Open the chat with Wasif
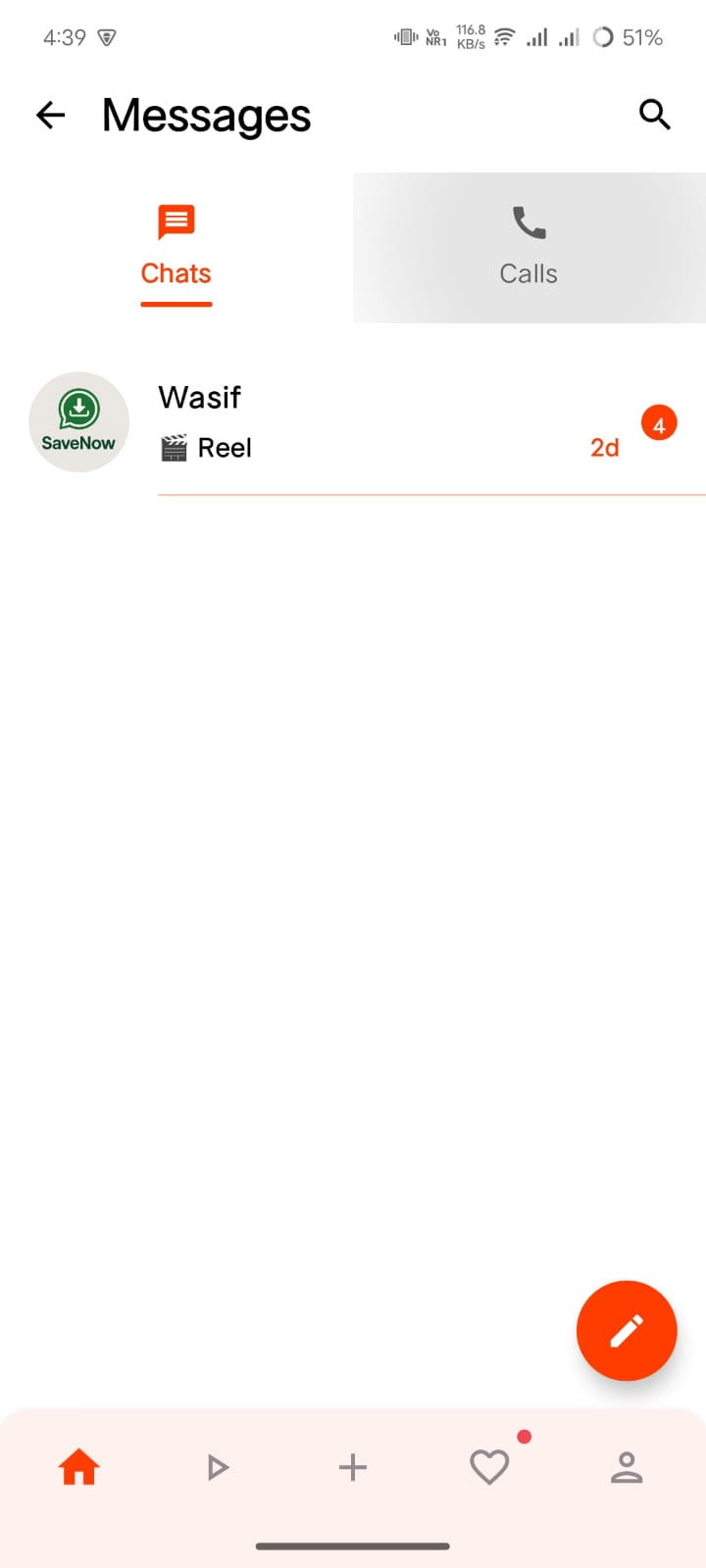706x1568 pixels. (x=392, y=423)
